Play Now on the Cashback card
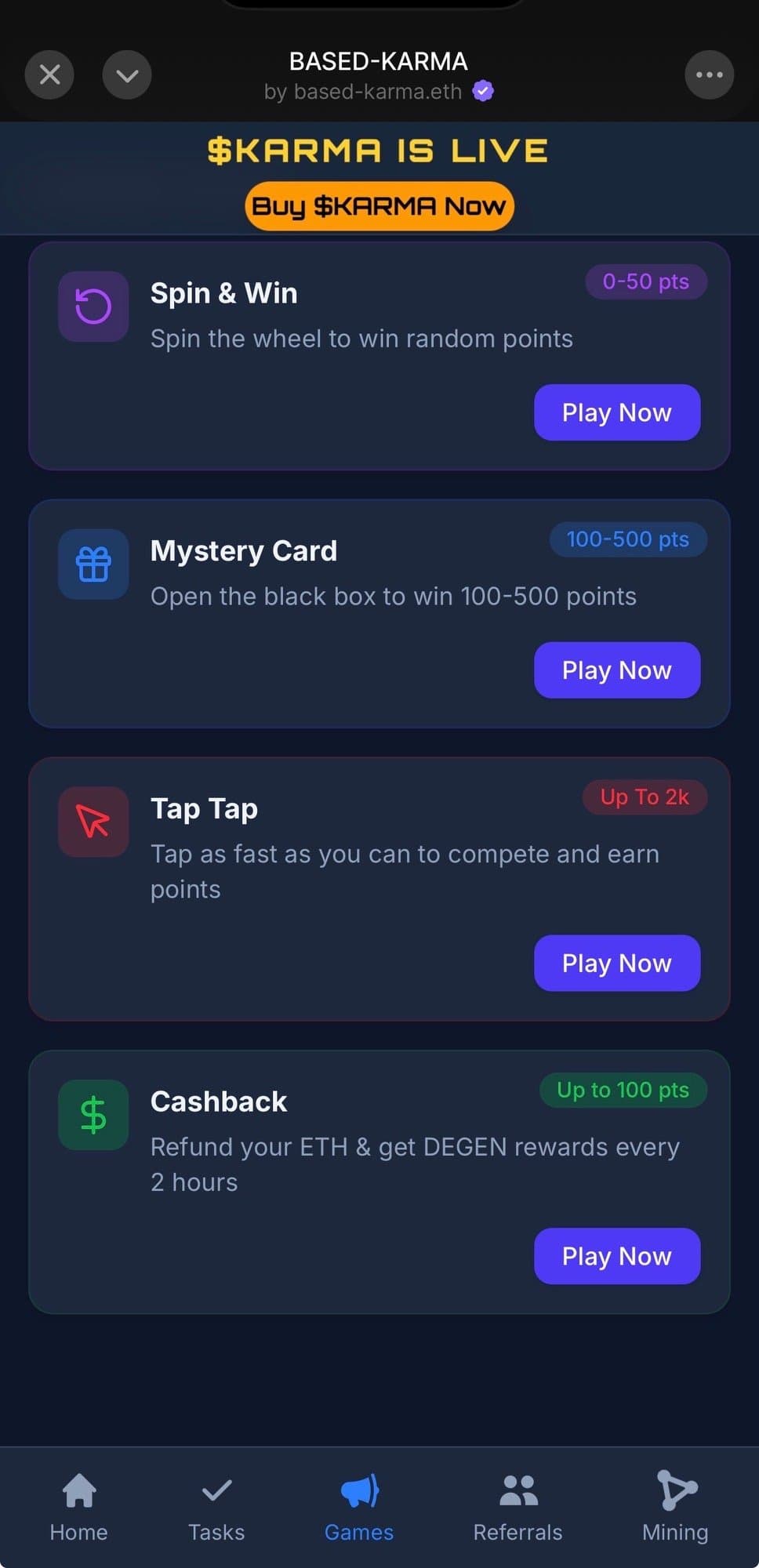The image size is (759, 1568). click(616, 1256)
